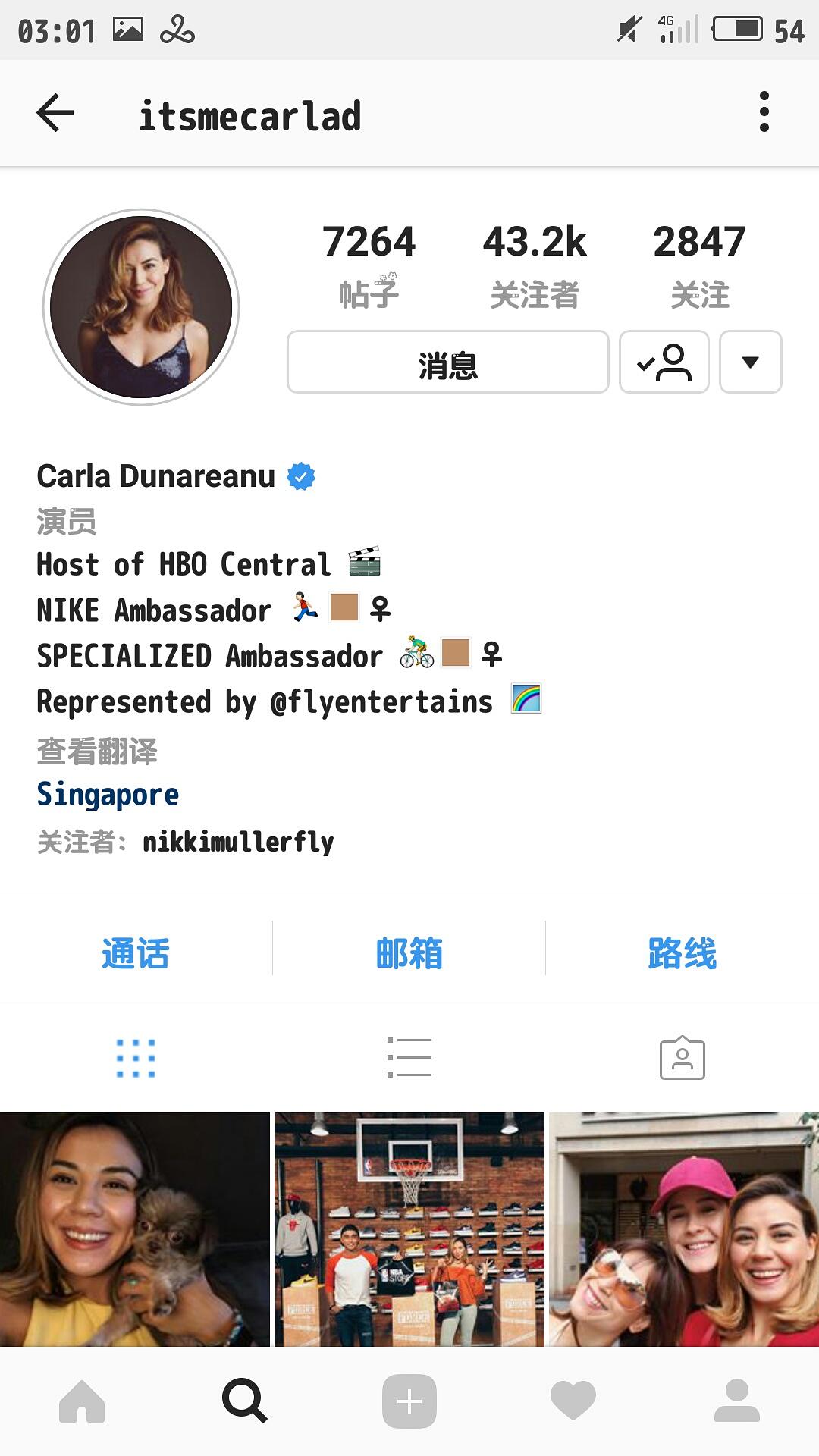View Carla's profile picture
Image resolution: width=819 pixels, height=1456 pixels.
click(141, 307)
